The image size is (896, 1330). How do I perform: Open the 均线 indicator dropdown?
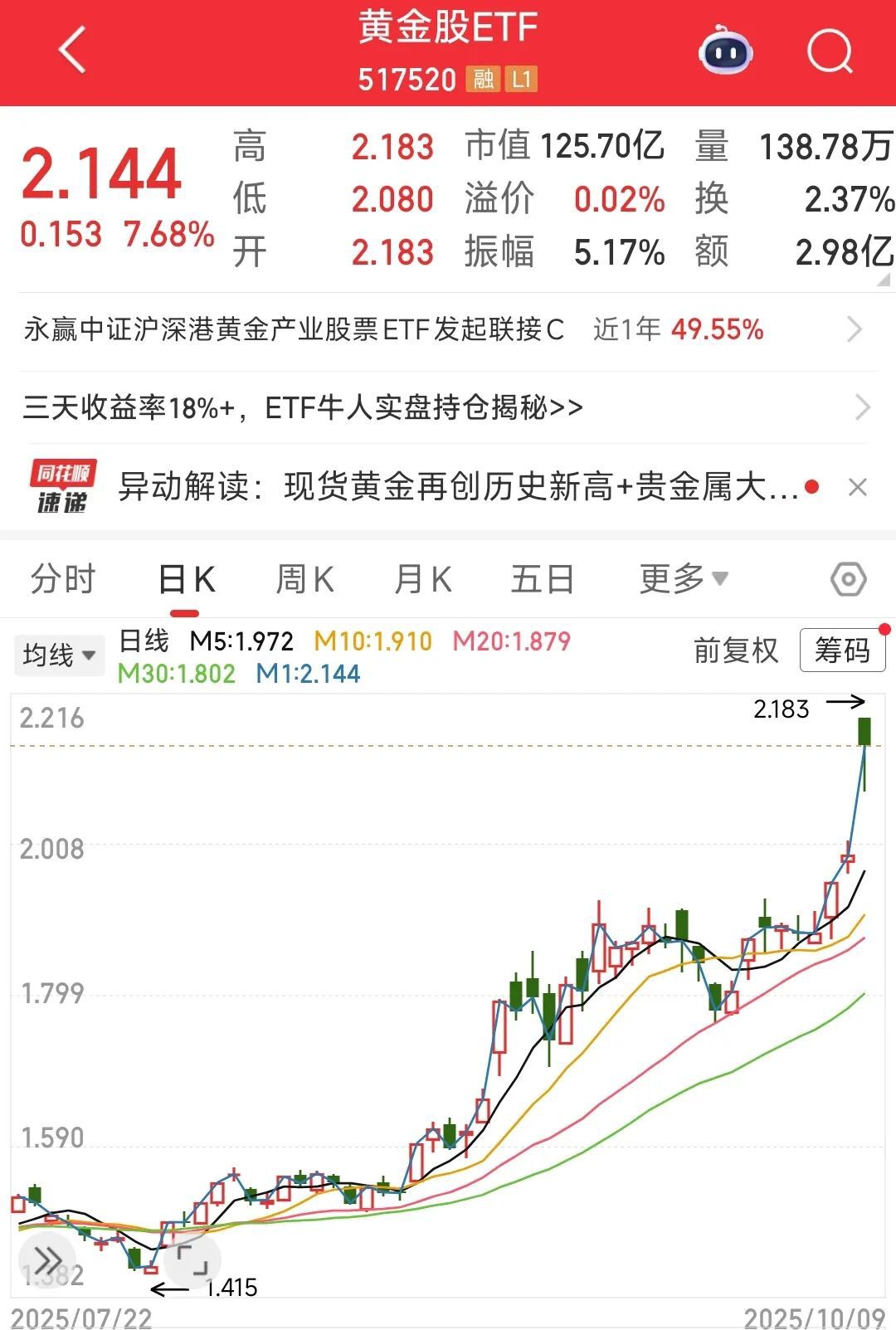click(58, 655)
